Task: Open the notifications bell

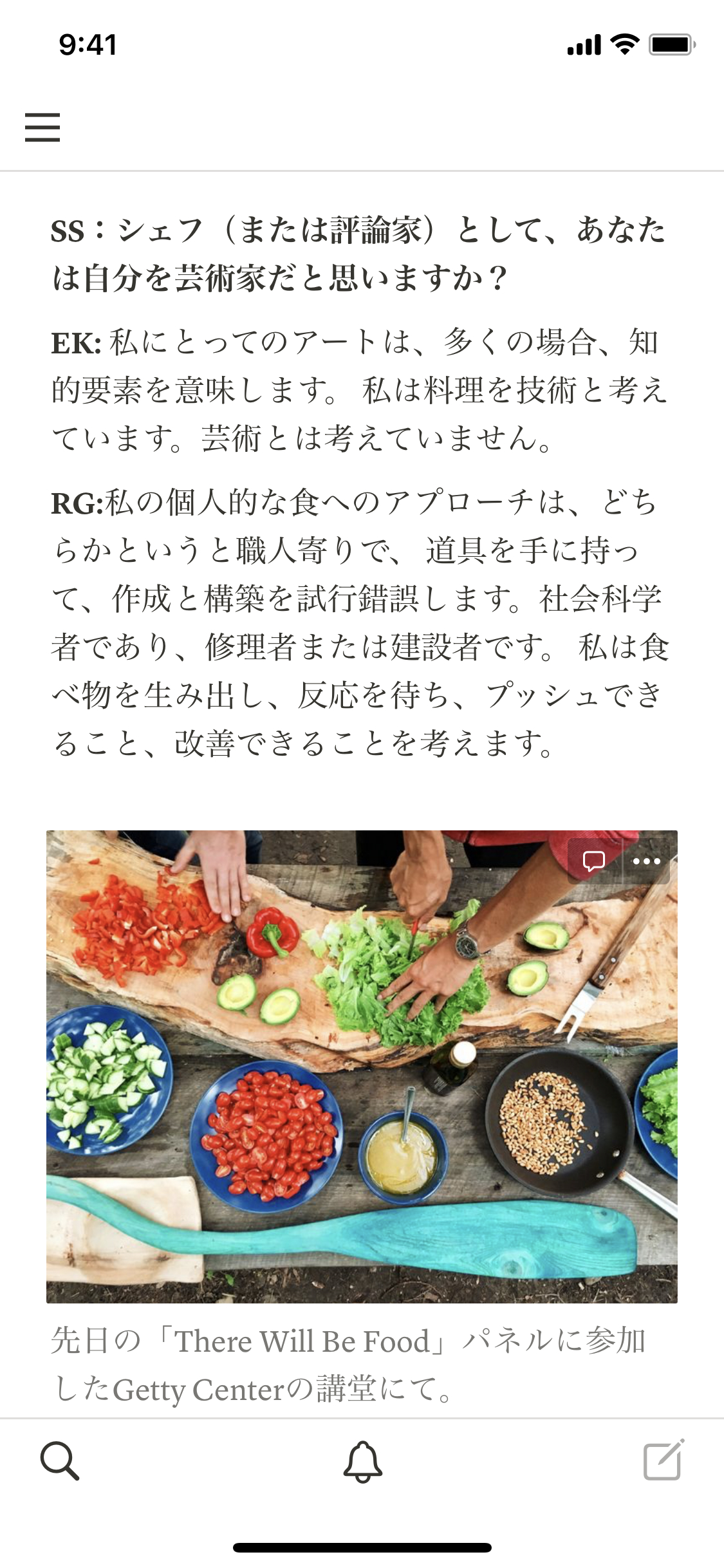Action: coord(362,1461)
